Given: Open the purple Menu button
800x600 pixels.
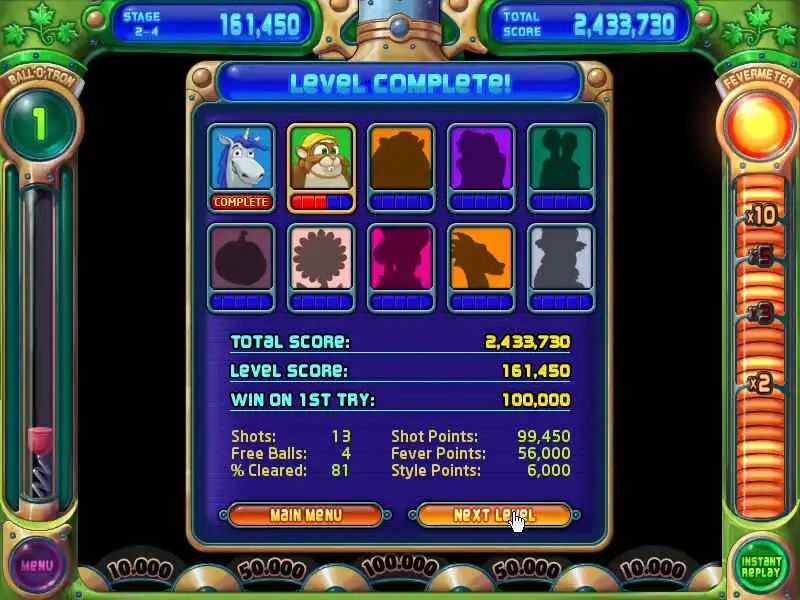Looking at the screenshot, I should click(37, 565).
